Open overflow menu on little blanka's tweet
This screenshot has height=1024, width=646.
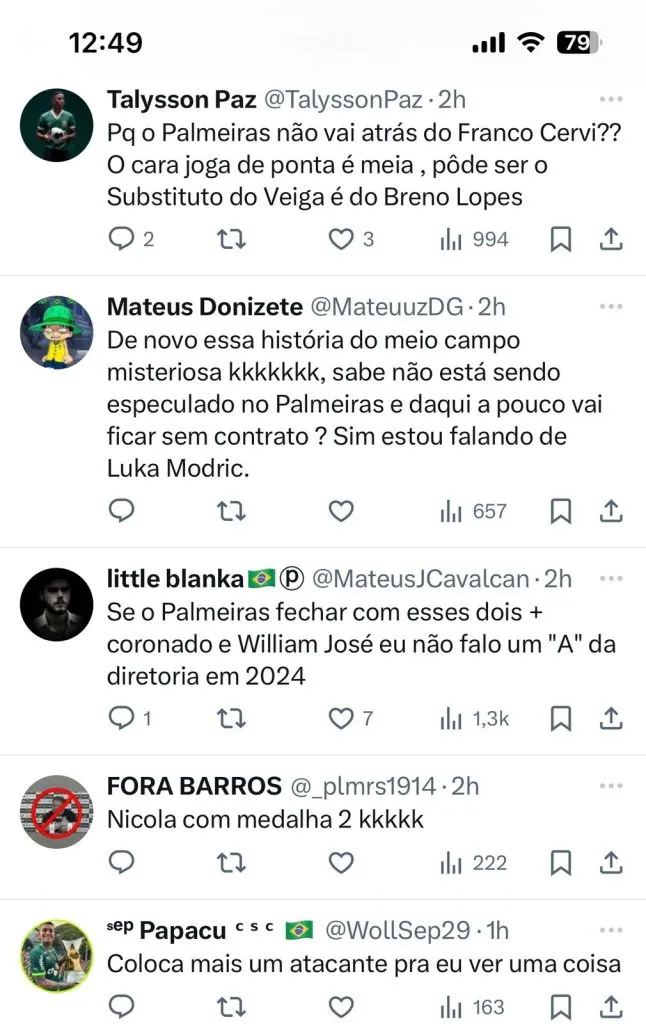click(x=611, y=578)
